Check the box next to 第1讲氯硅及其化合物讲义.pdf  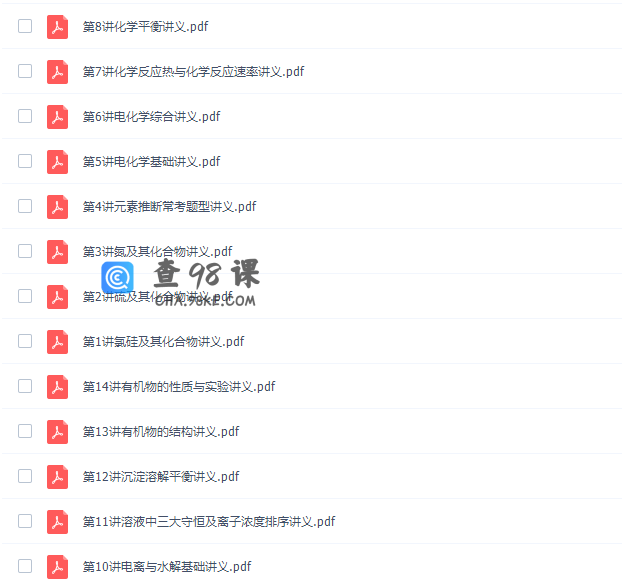click(x=25, y=342)
